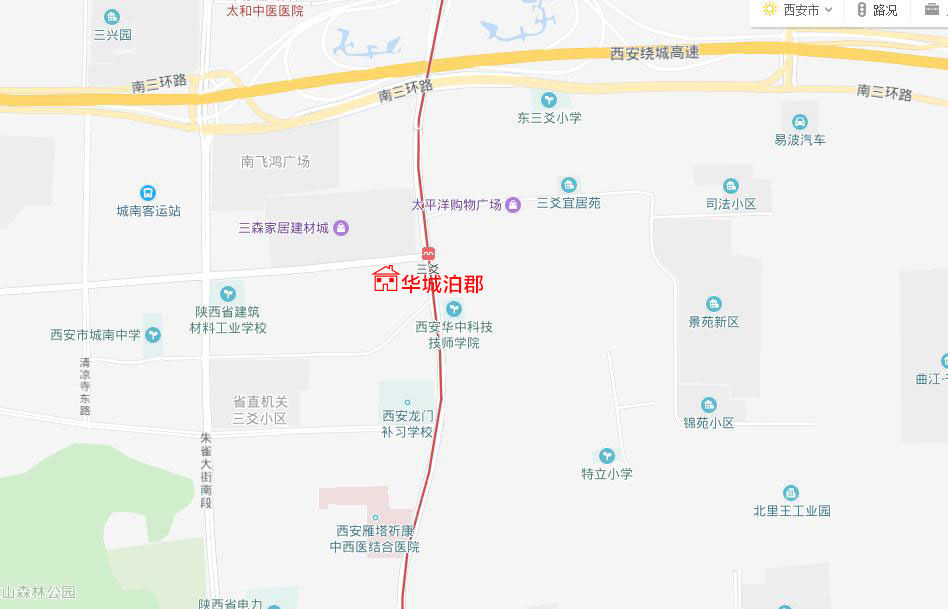The width and height of the screenshot is (948, 609).
Task: Tap the 西安市城南中学 school marker
Action: click(152, 335)
